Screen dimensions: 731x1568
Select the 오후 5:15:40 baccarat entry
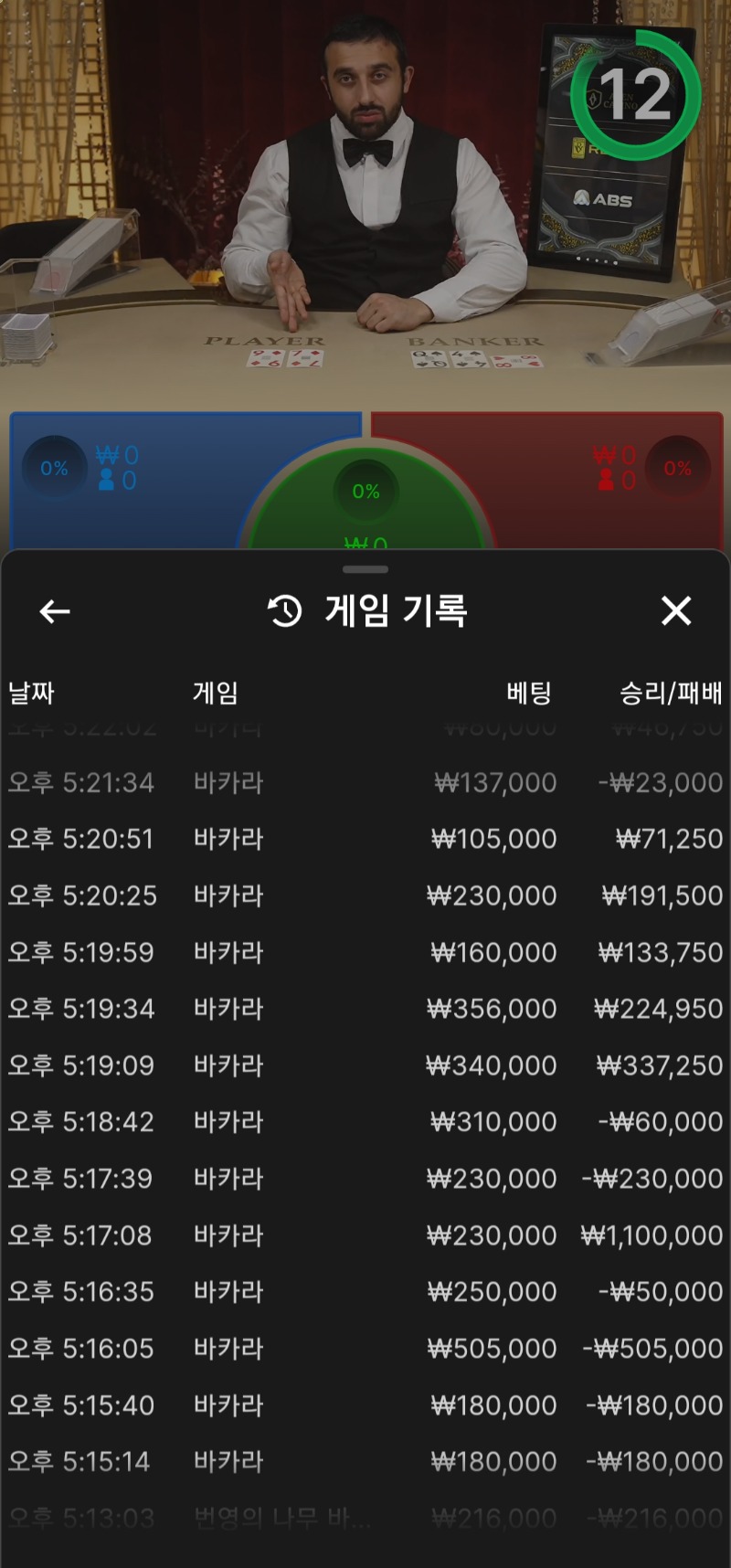[365, 1405]
